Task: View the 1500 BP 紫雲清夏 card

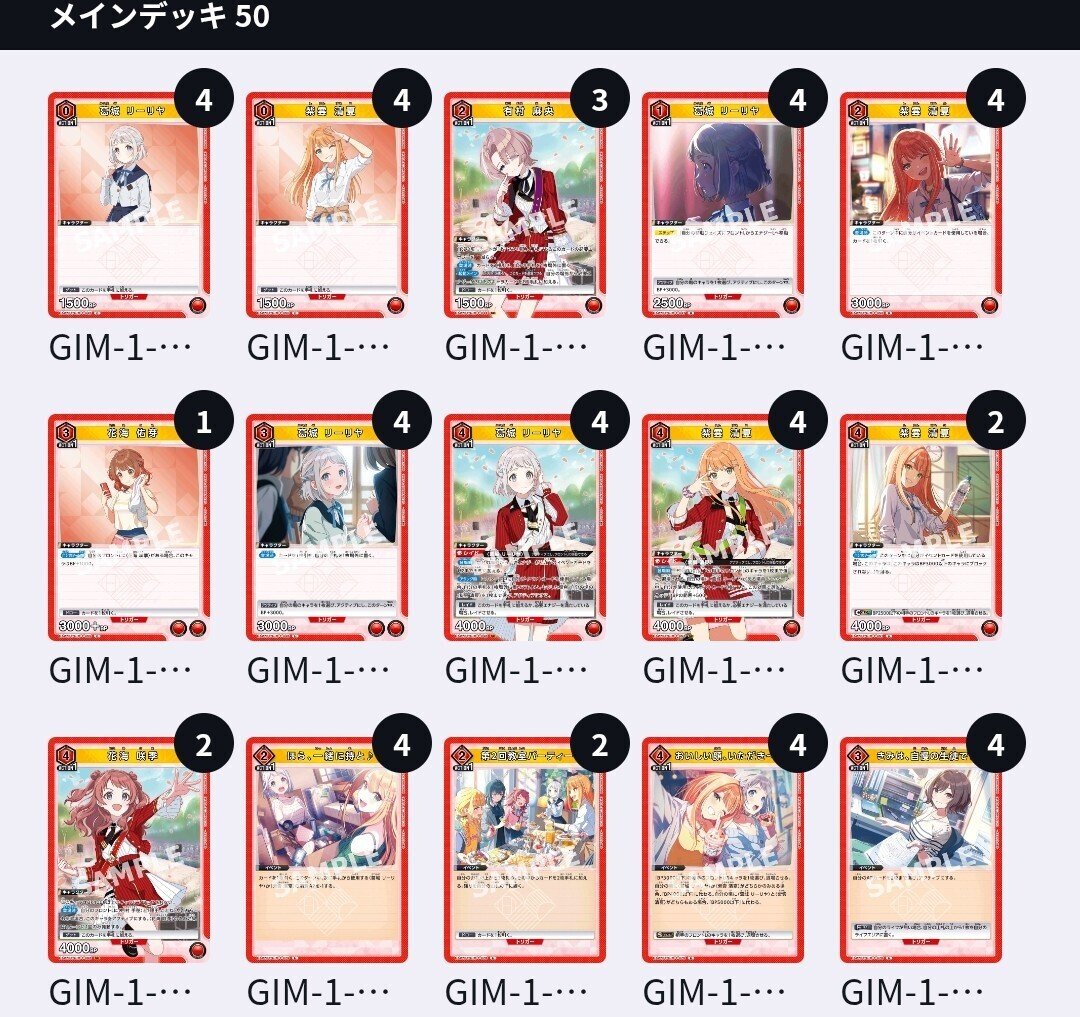Action: (x=327, y=206)
